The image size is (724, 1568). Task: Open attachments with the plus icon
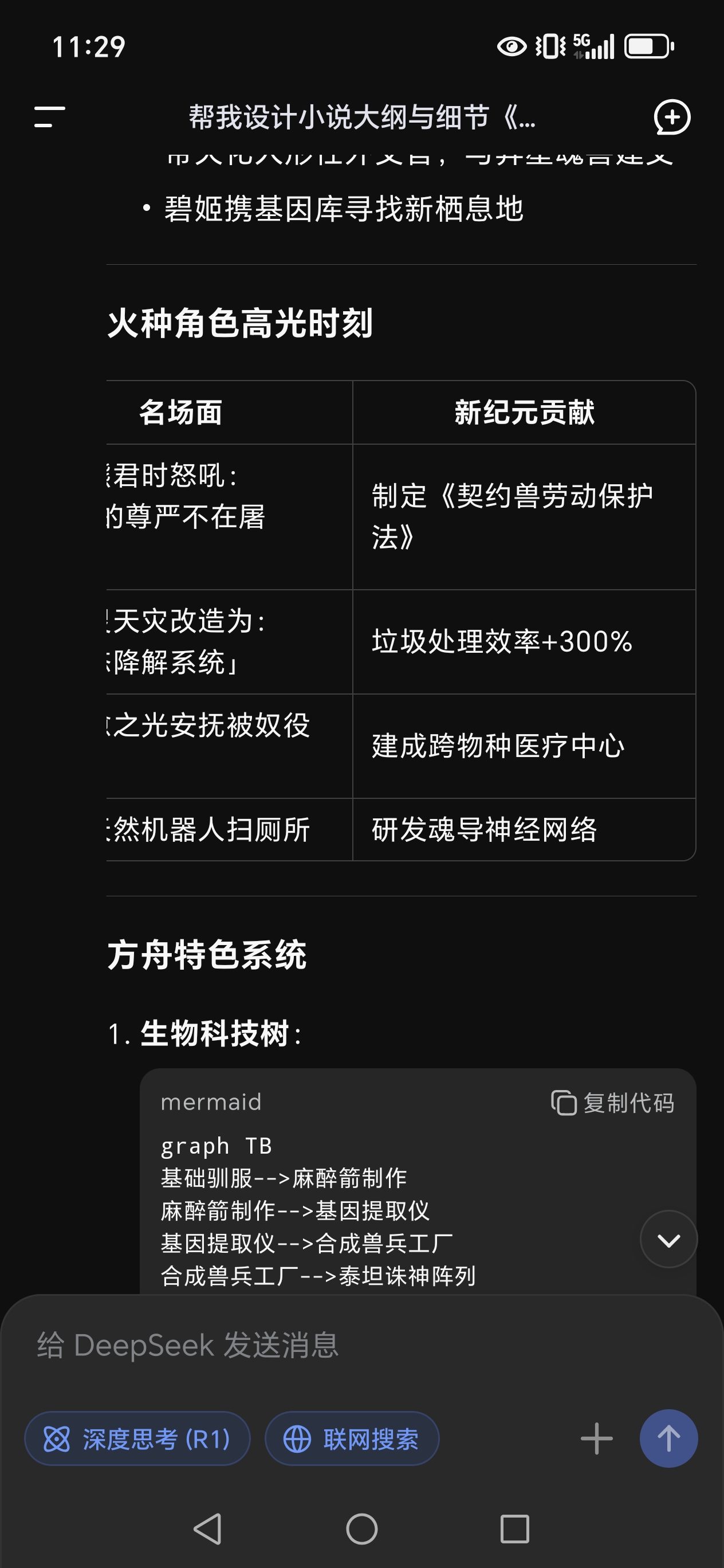point(597,1439)
